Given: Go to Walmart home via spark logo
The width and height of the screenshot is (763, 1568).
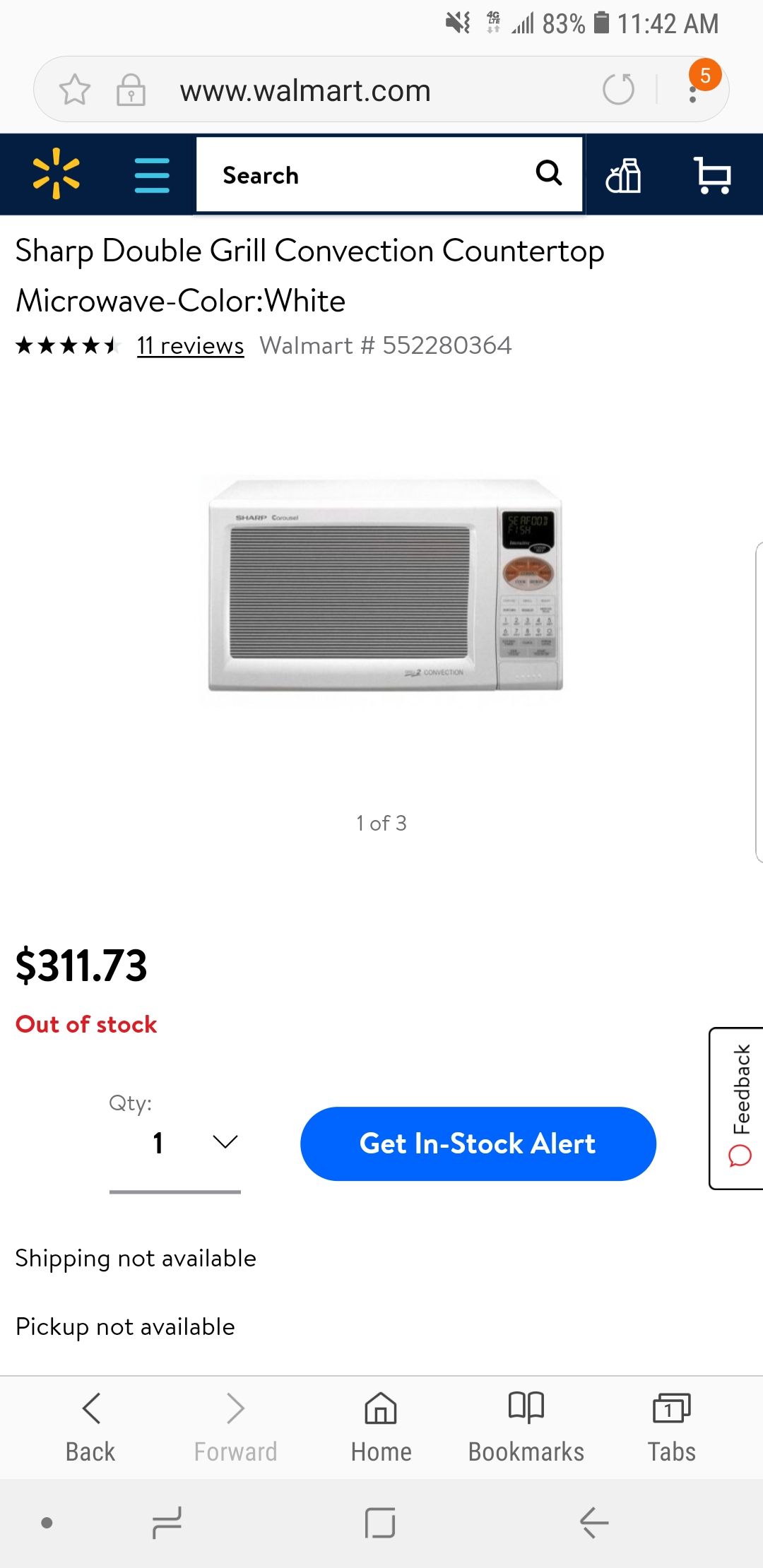Looking at the screenshot, I should point(56,174).
